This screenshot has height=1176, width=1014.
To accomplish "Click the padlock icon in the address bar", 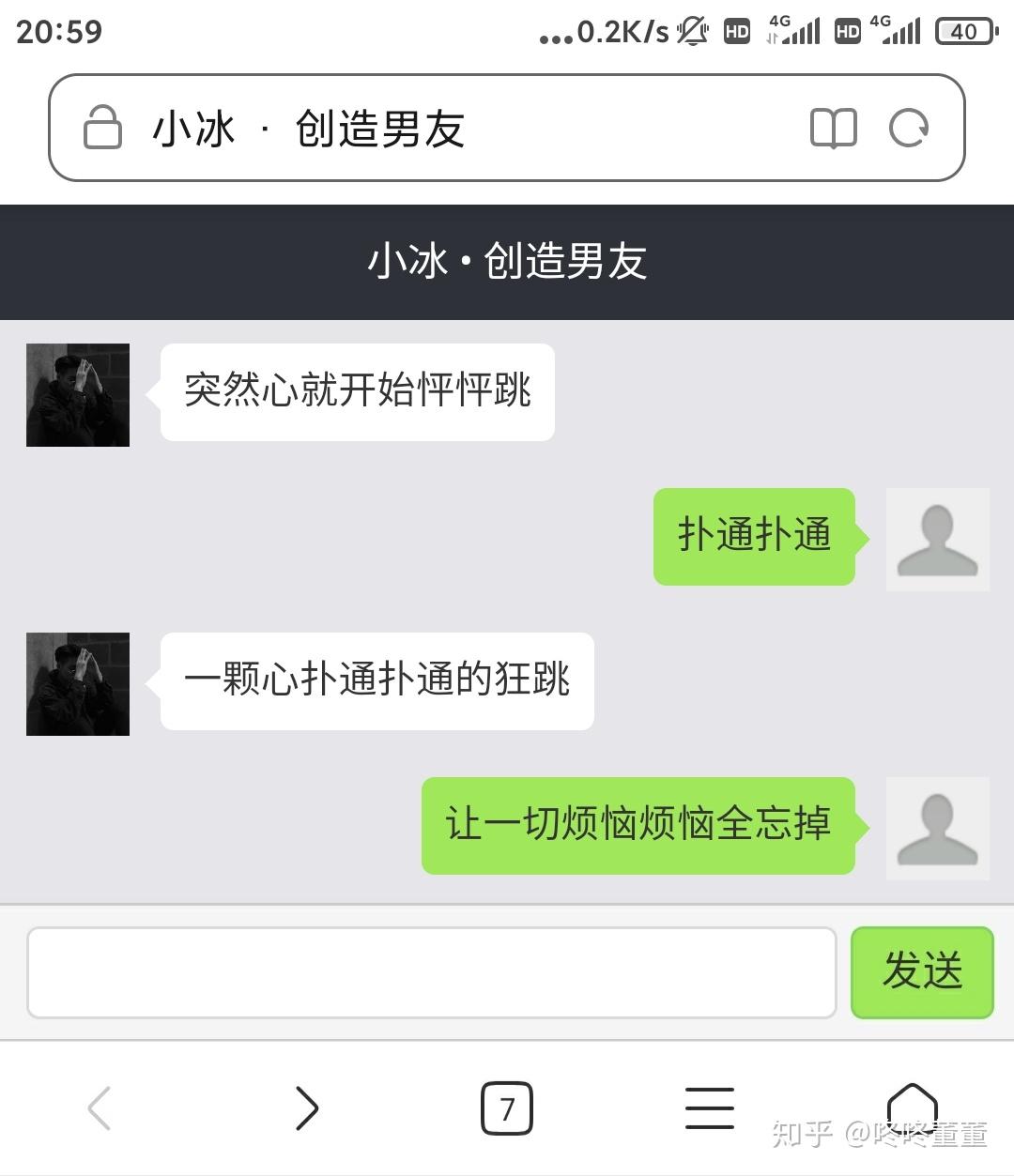I will [102, 127].
